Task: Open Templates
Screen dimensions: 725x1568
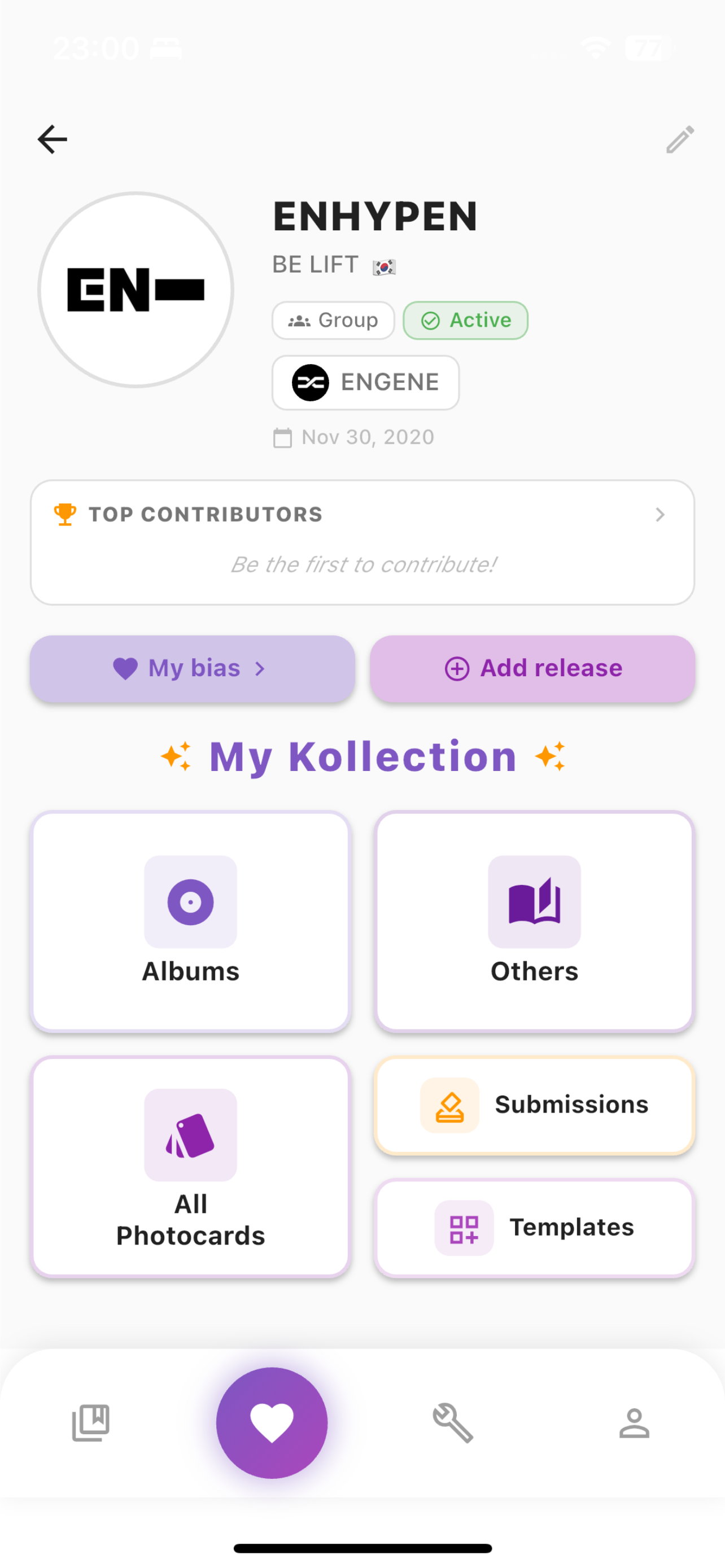Action: [535, 1227]
